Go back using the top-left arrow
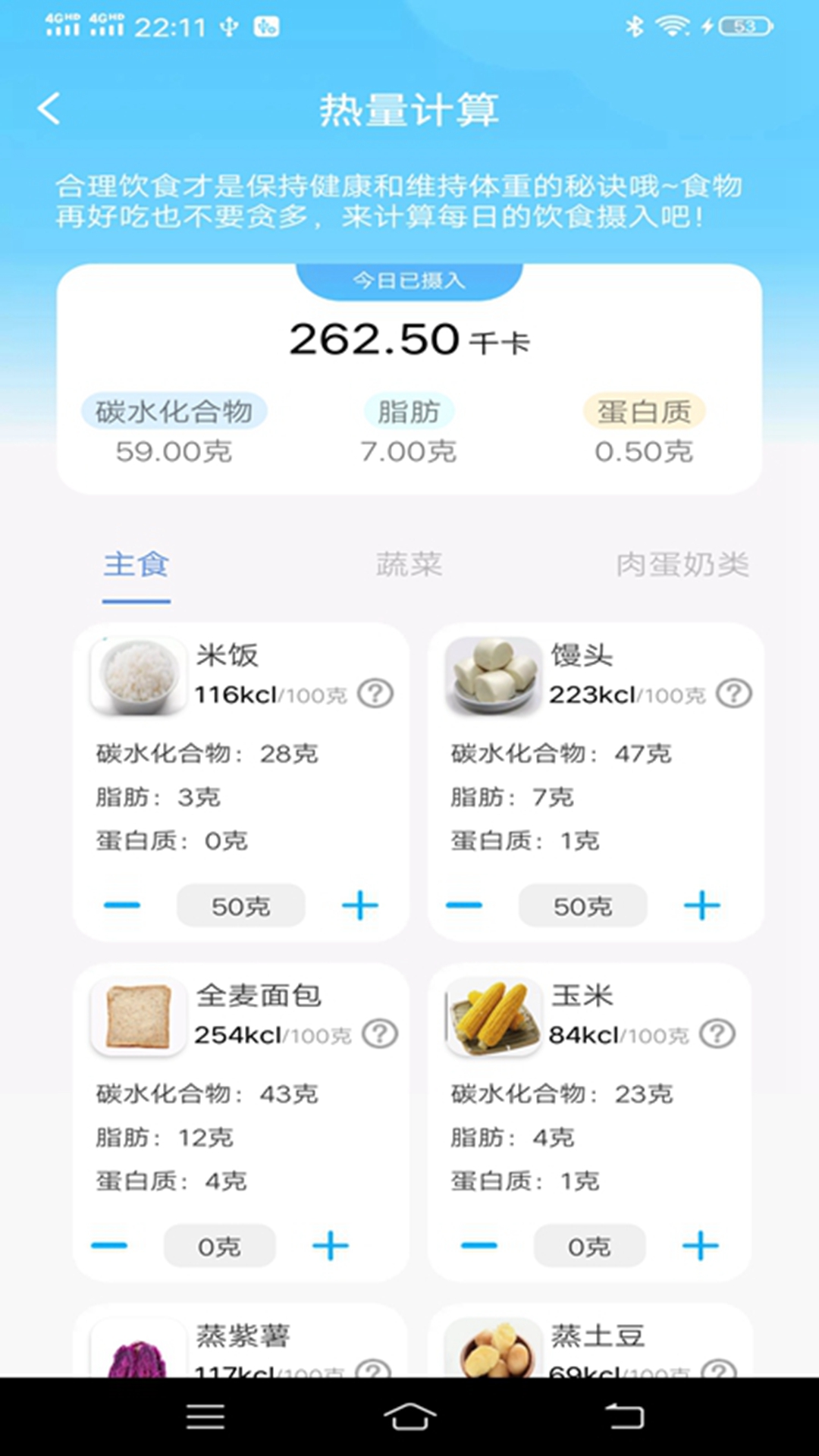This screenshot has width=819, height=1456. point(49,109)
